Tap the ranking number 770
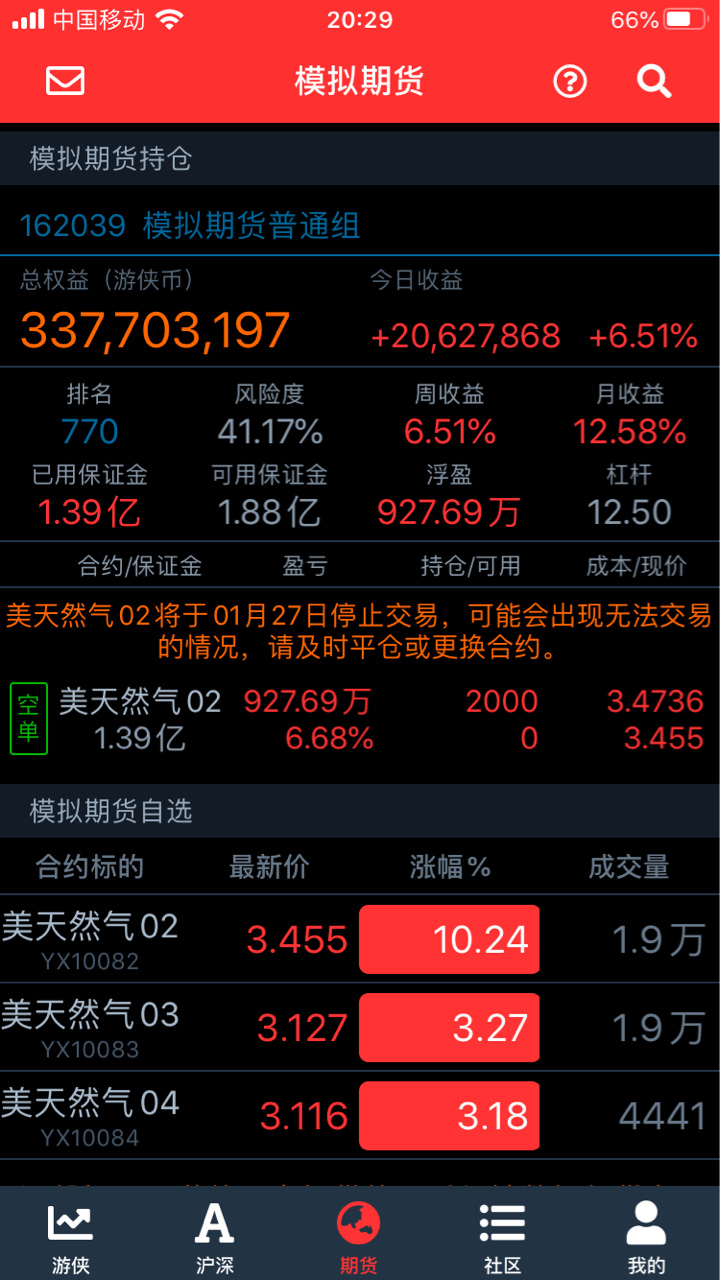 pyautogui.click(x=90, y=432)
